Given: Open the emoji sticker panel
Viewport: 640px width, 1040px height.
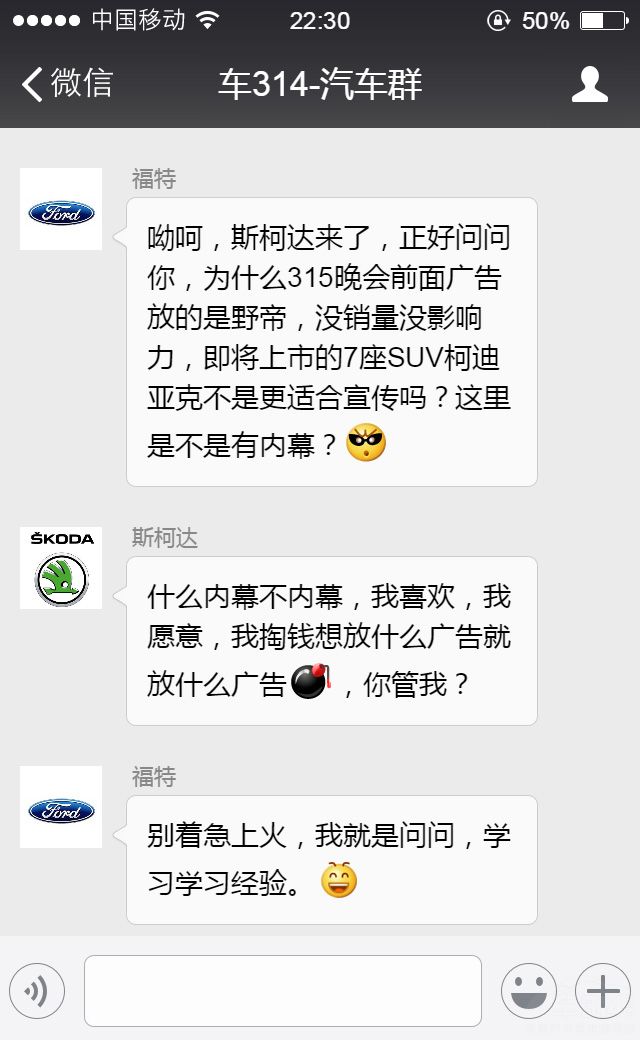Looking at the screenshot, I should (529, 991).
